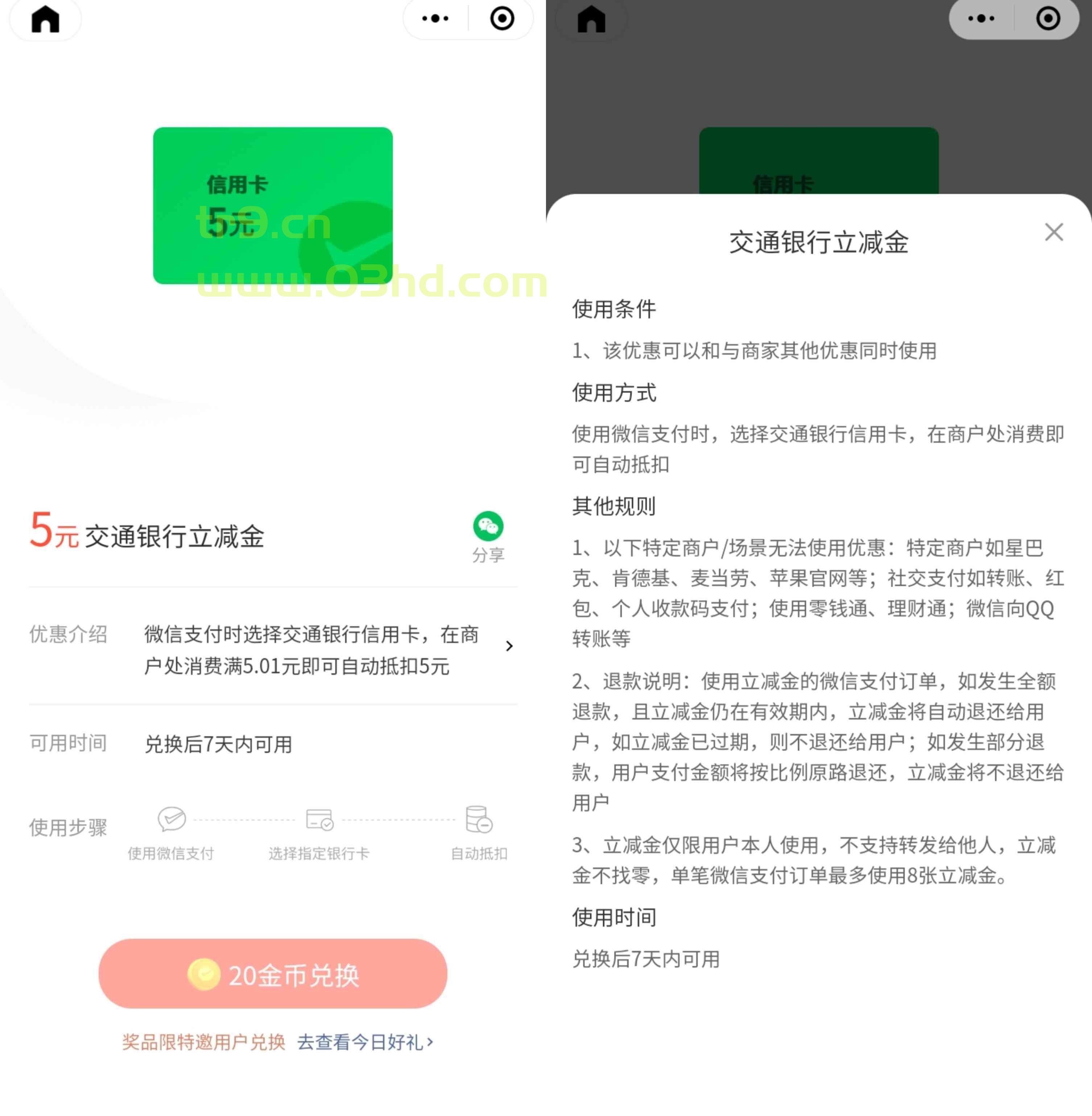Open the 去查看今日好礼 link
The width and height of the screenshot is (1092, 1116).
point(365,1042)
